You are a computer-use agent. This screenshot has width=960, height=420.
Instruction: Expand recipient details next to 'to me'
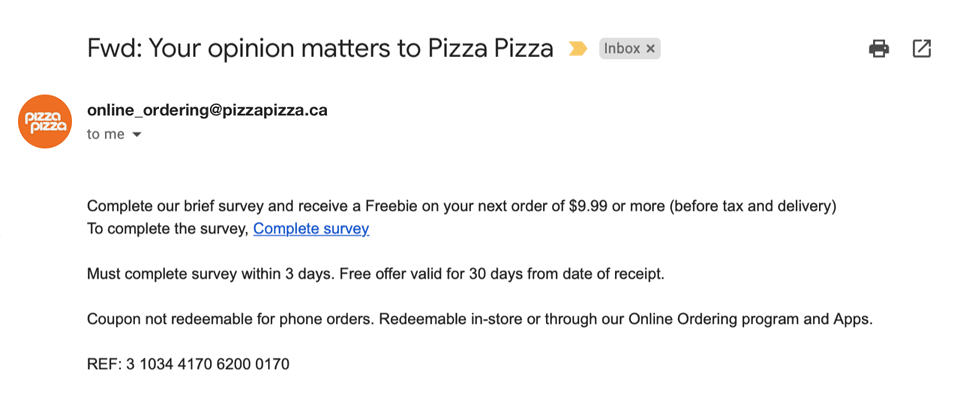(x=137, y=135)
